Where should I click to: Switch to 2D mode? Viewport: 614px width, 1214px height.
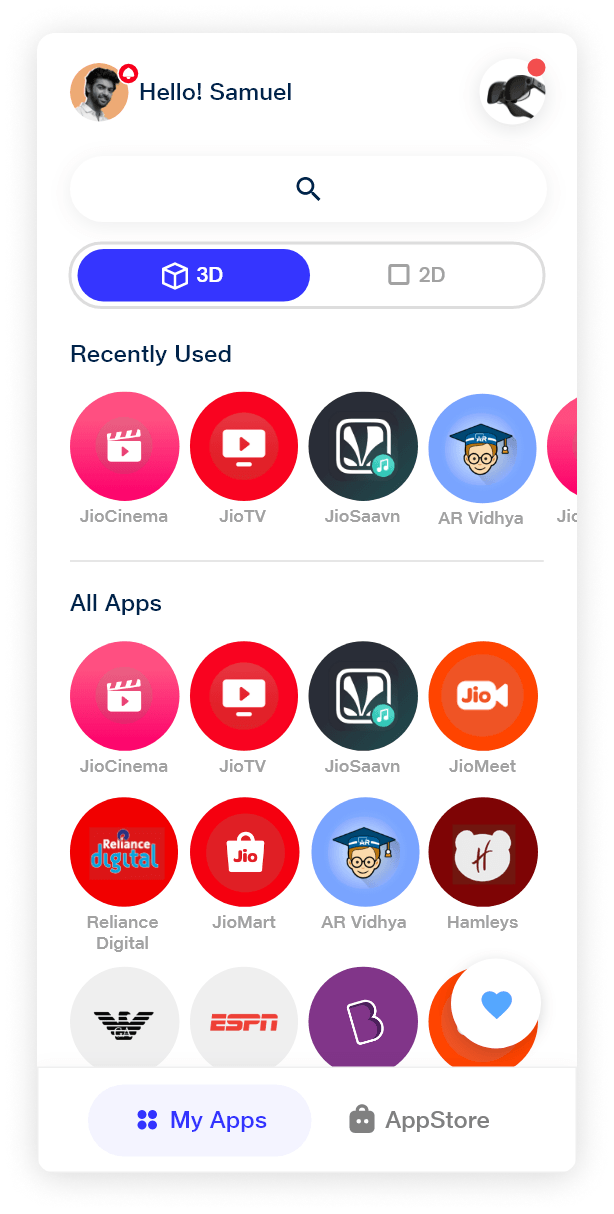tap(417, 275)
